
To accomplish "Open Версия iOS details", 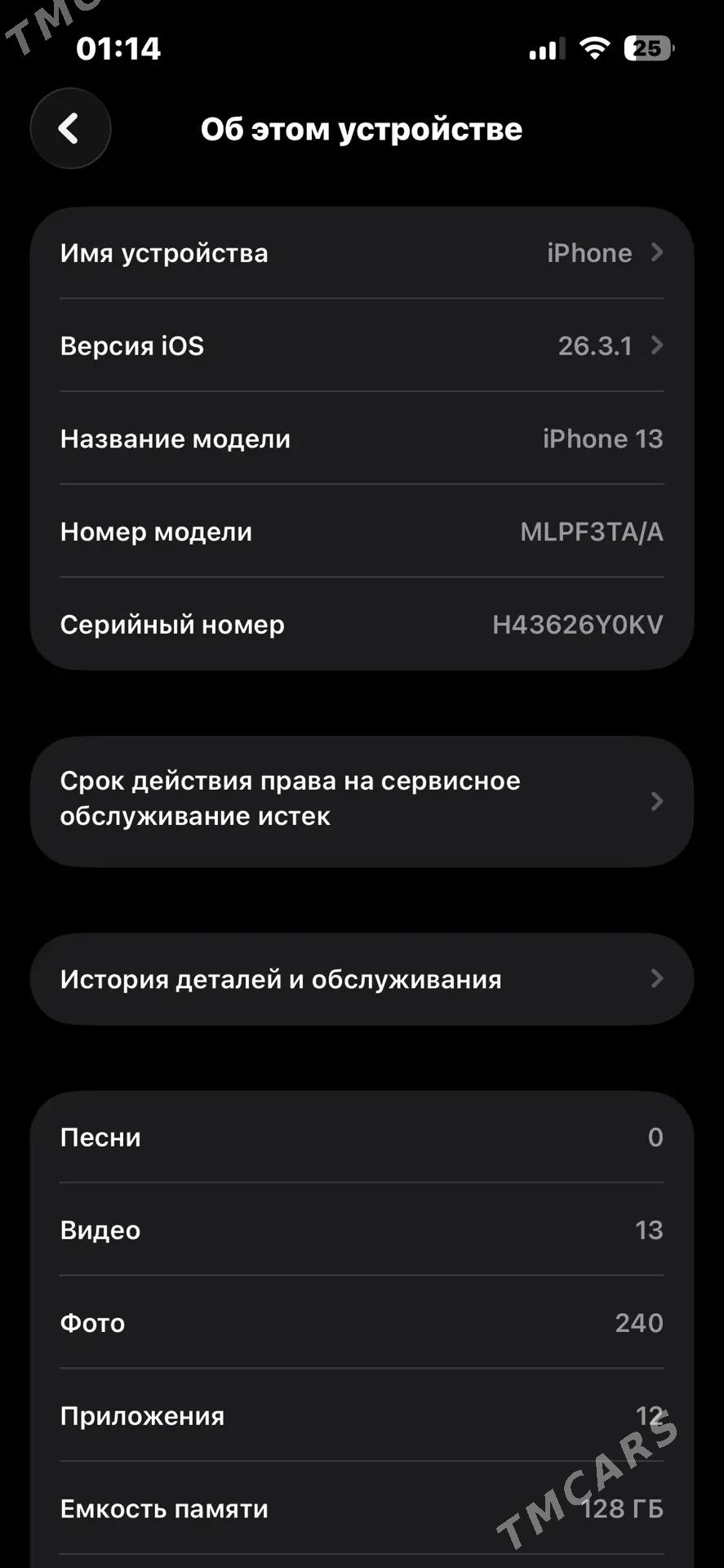I will (x=362, y=346).
